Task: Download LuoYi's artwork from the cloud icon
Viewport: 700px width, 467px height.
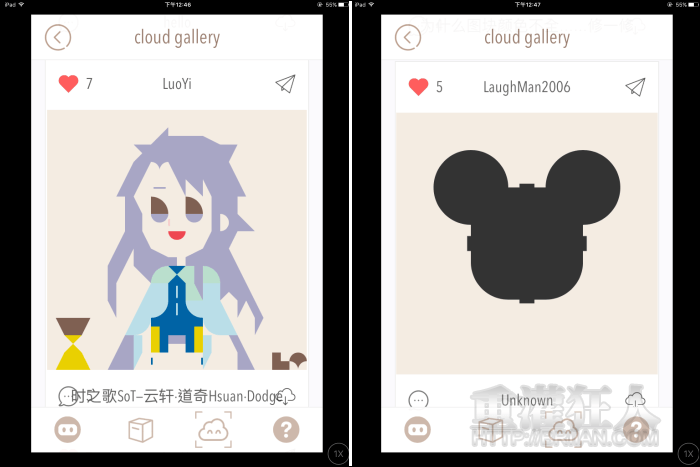Action: point(285,395)
